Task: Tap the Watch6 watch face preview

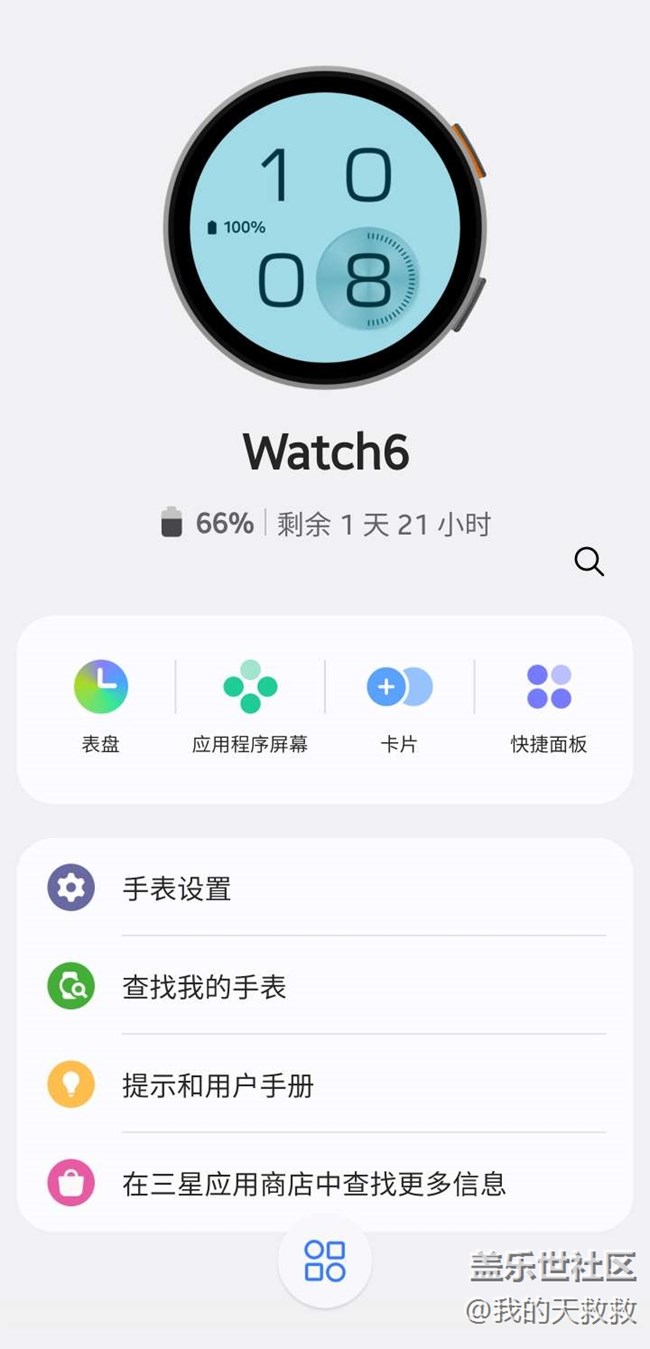Action: (x=324, y=228)
